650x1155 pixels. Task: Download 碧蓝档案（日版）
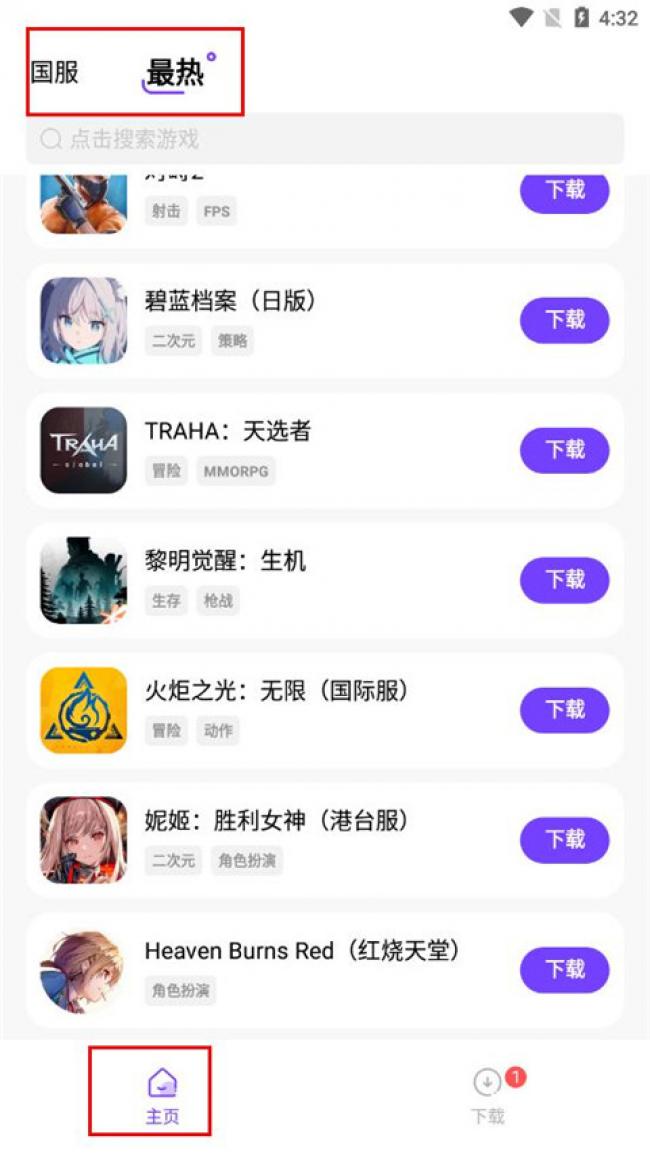pos(565,320)
